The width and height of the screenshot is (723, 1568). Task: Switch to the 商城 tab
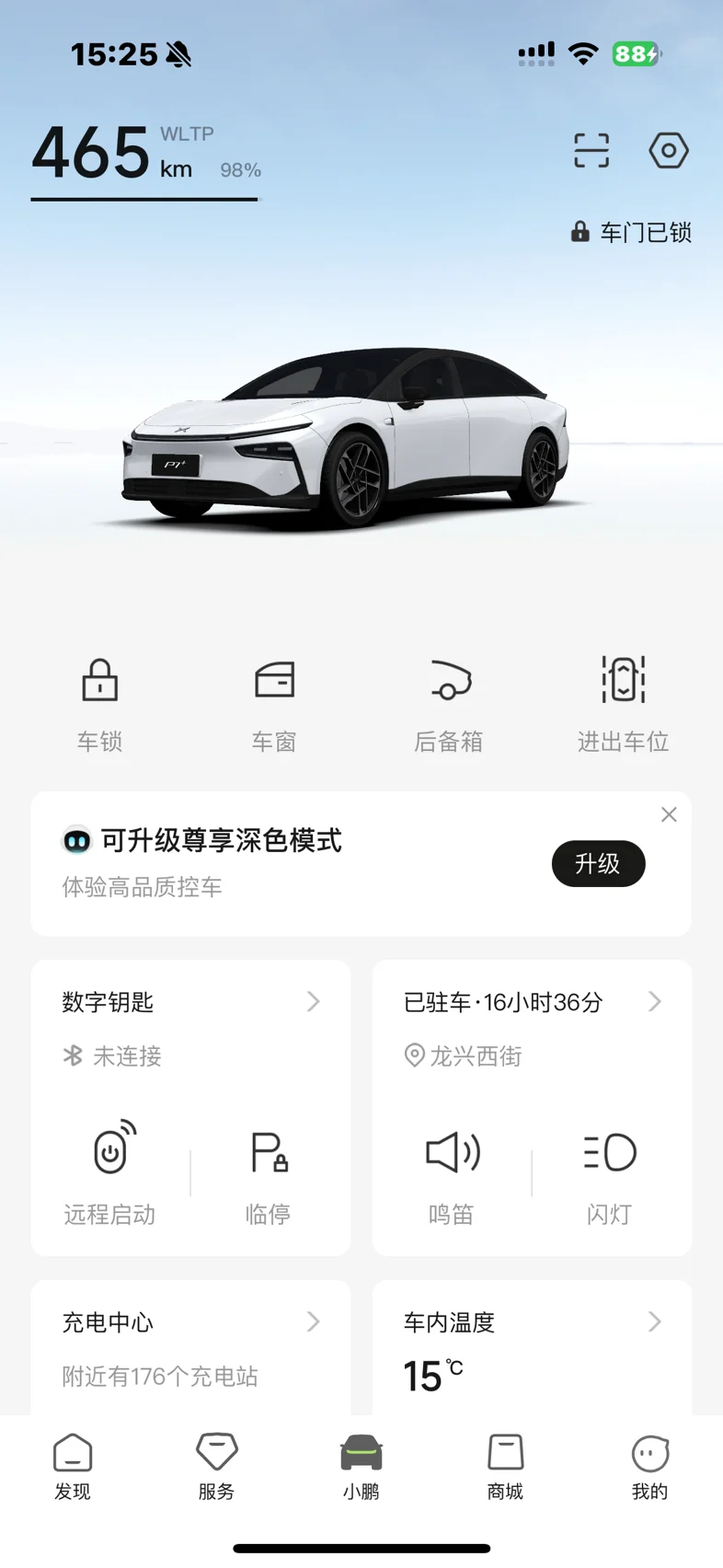pos(505,1467)
